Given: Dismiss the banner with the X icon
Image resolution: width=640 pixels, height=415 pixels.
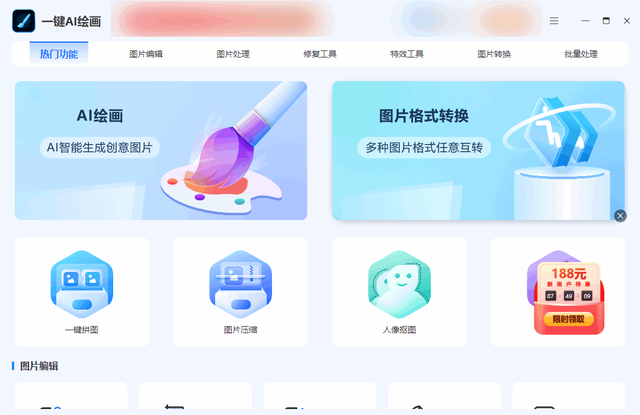Looking at the screenshot, I should point(620,216).
